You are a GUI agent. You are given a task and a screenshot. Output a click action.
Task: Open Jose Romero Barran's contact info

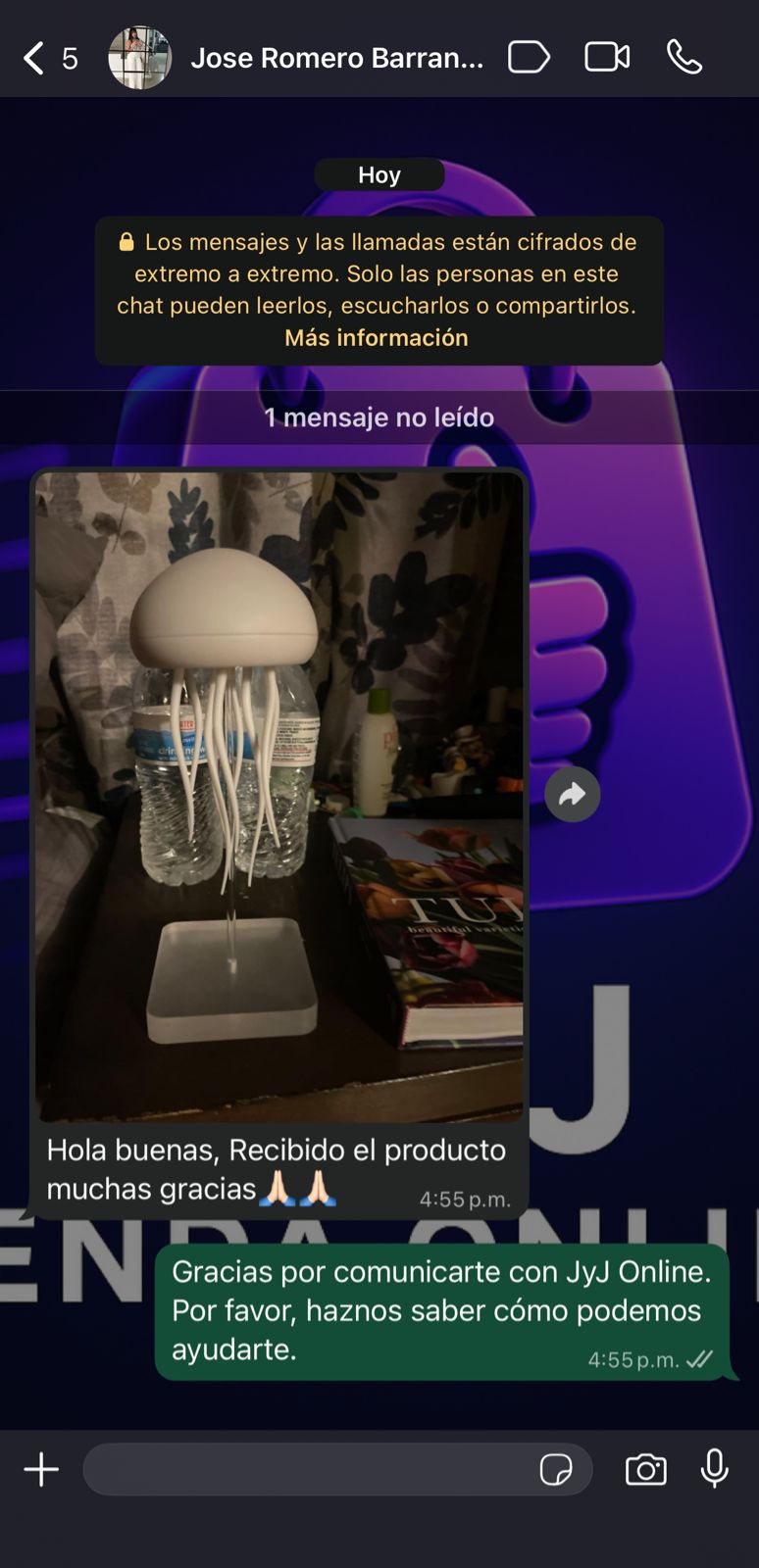coord(336,59)
